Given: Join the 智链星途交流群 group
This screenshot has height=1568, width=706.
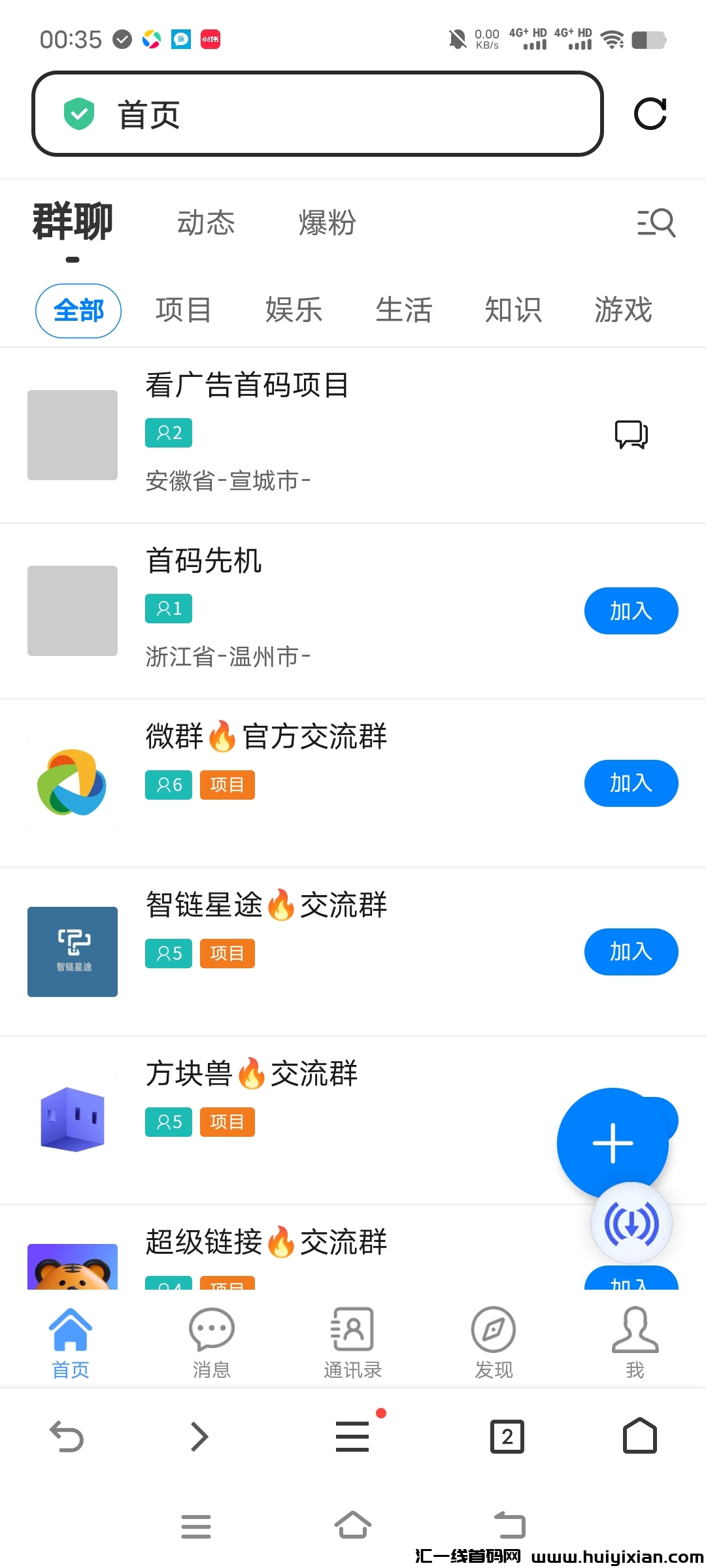Looking at the screenshot, I should click(x=631, y=952).
